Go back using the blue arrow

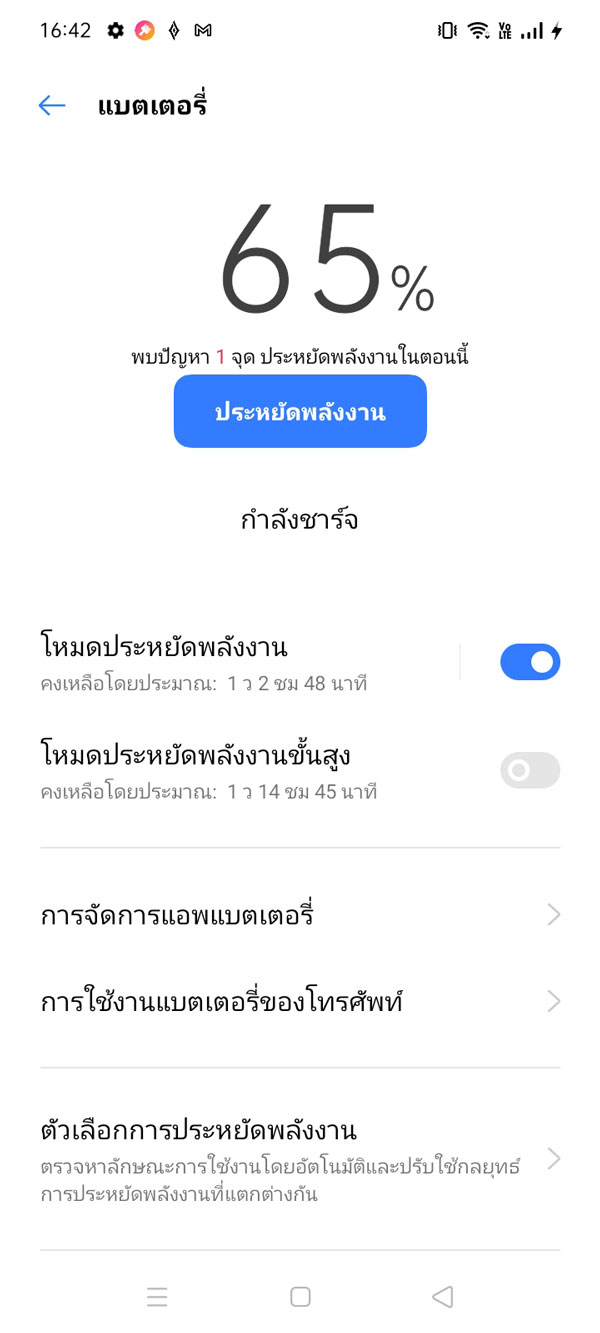point(52,106)
